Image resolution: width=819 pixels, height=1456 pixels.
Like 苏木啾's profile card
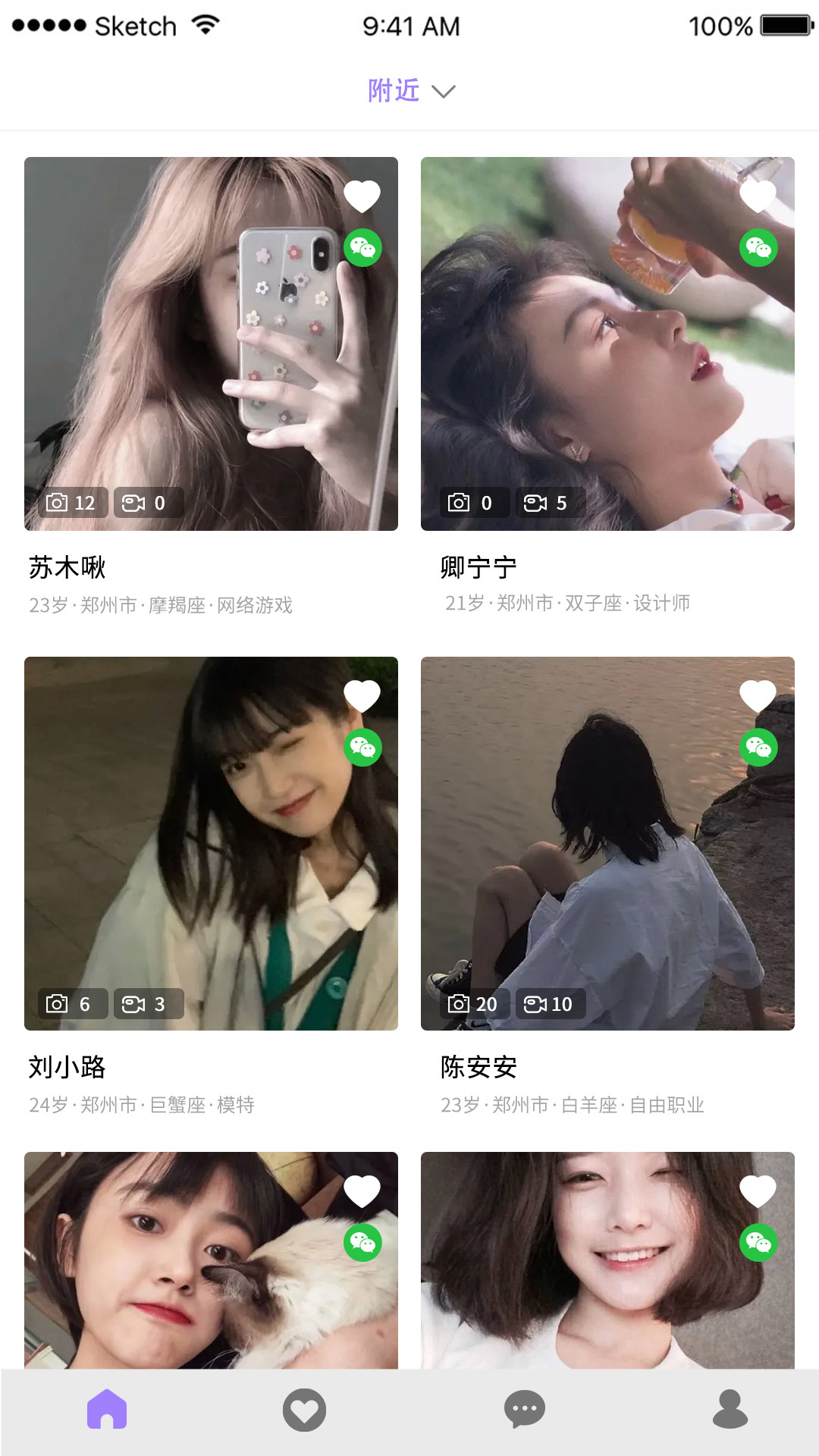pos(362,196)
